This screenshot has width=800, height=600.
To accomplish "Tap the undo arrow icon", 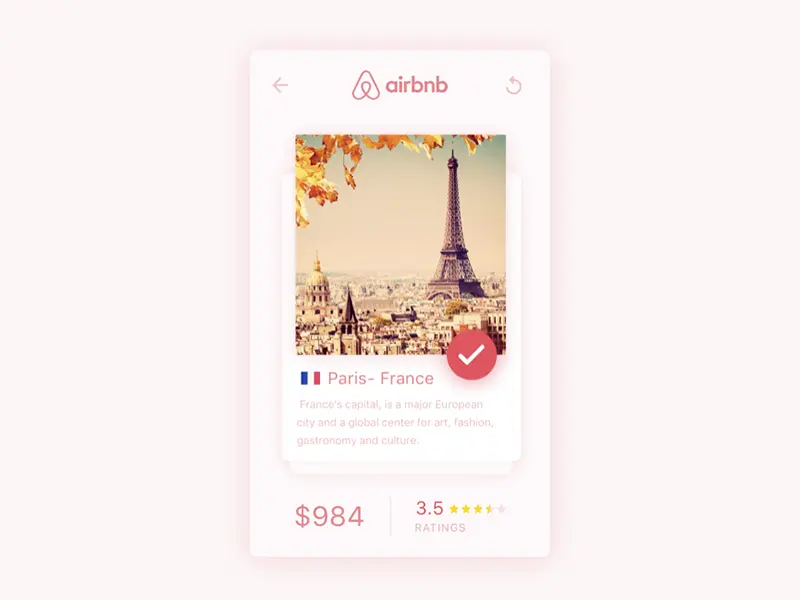I will (514, 86).
